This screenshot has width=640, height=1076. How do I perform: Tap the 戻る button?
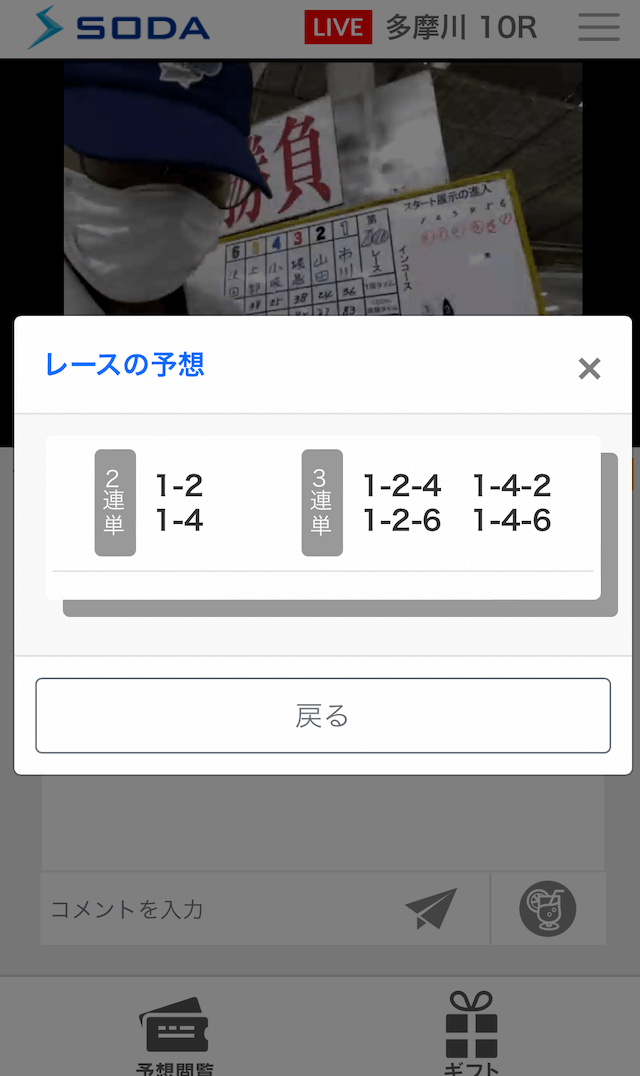coord(323,716)
